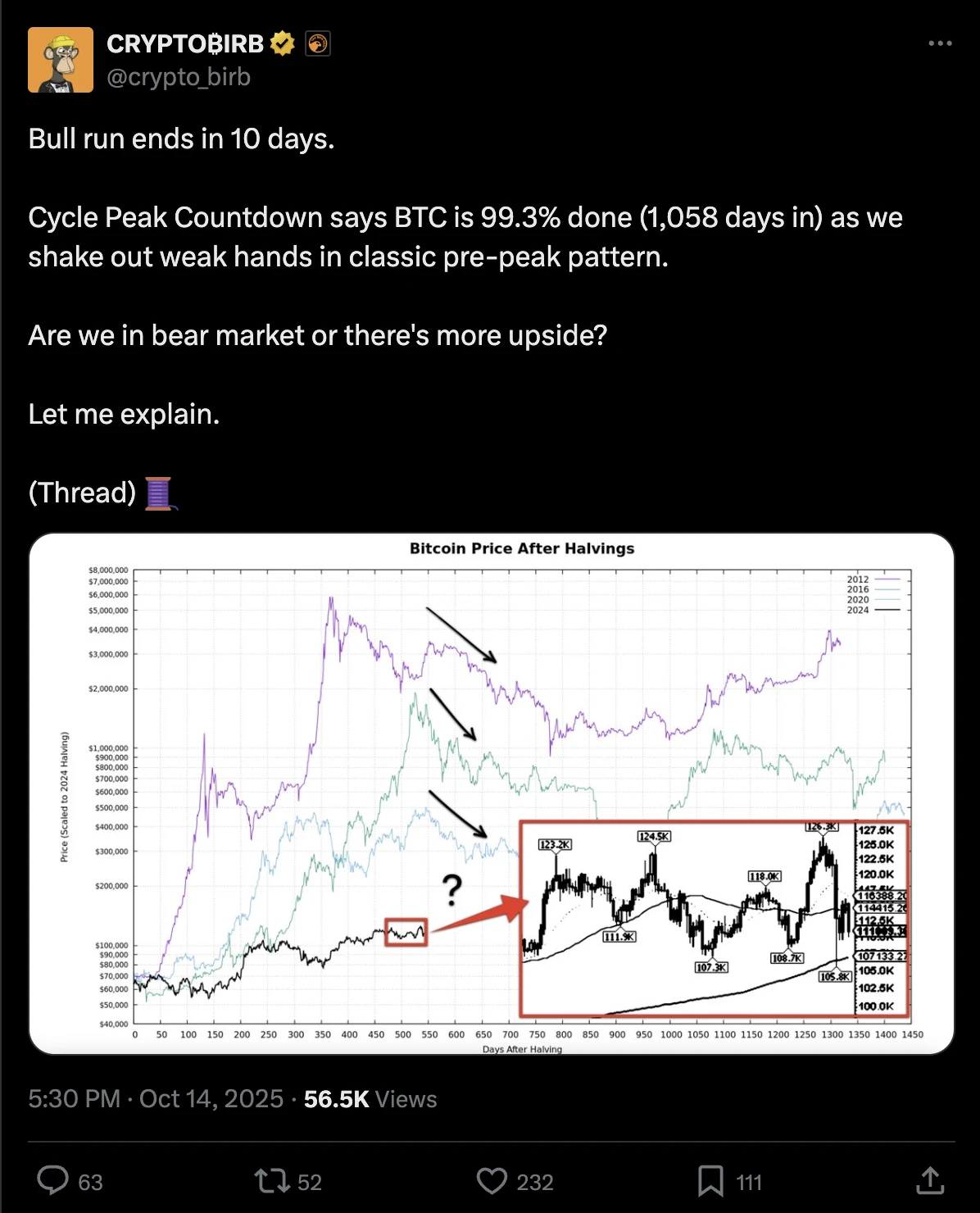Open the @crypto_birb handle
Image resolution: width=980 pixels, height=1213 pixels.
179,77
